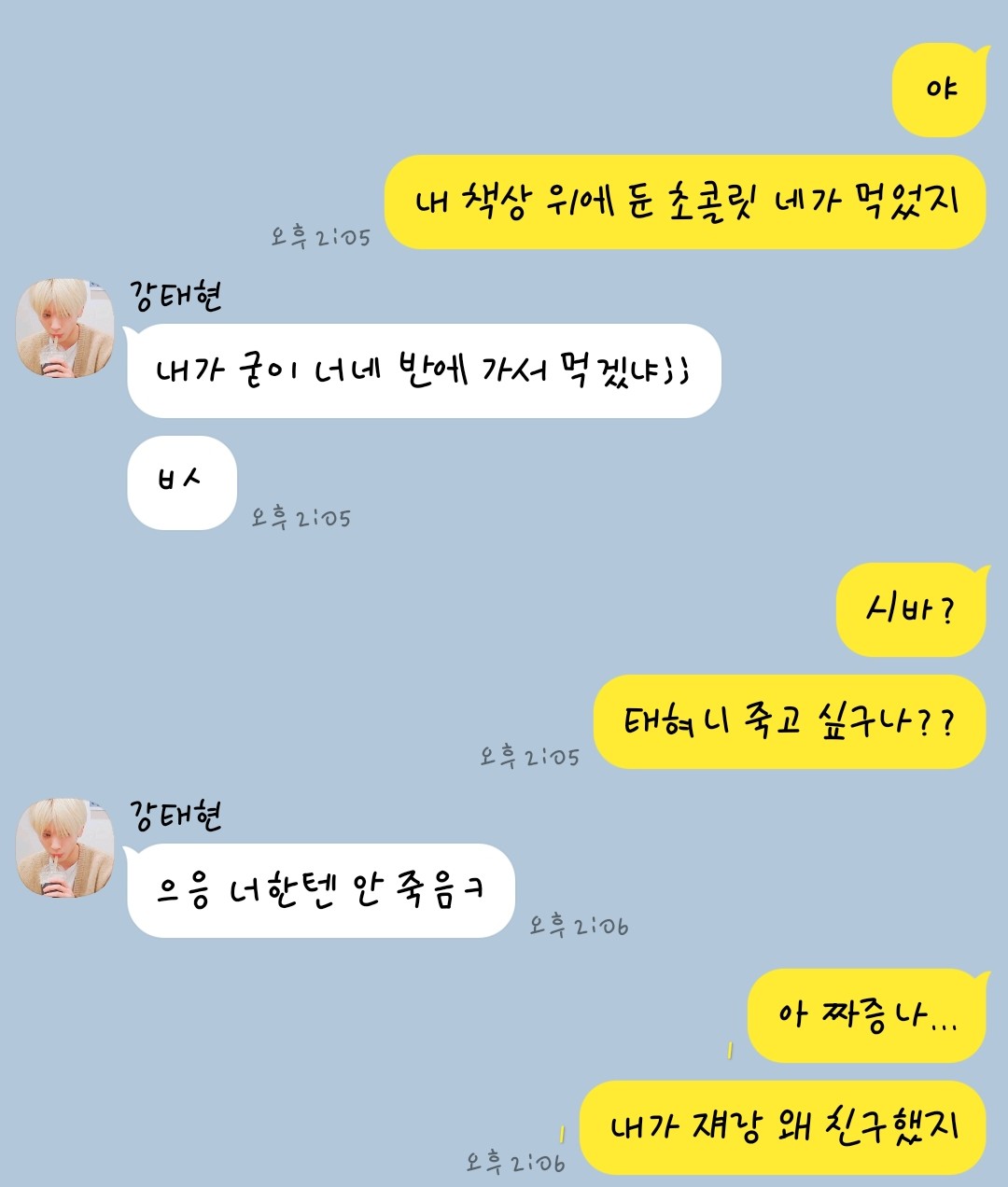Open 강태현's profile photo beside 으응 너한텐 안 죽음

click(x=64, y=847)
